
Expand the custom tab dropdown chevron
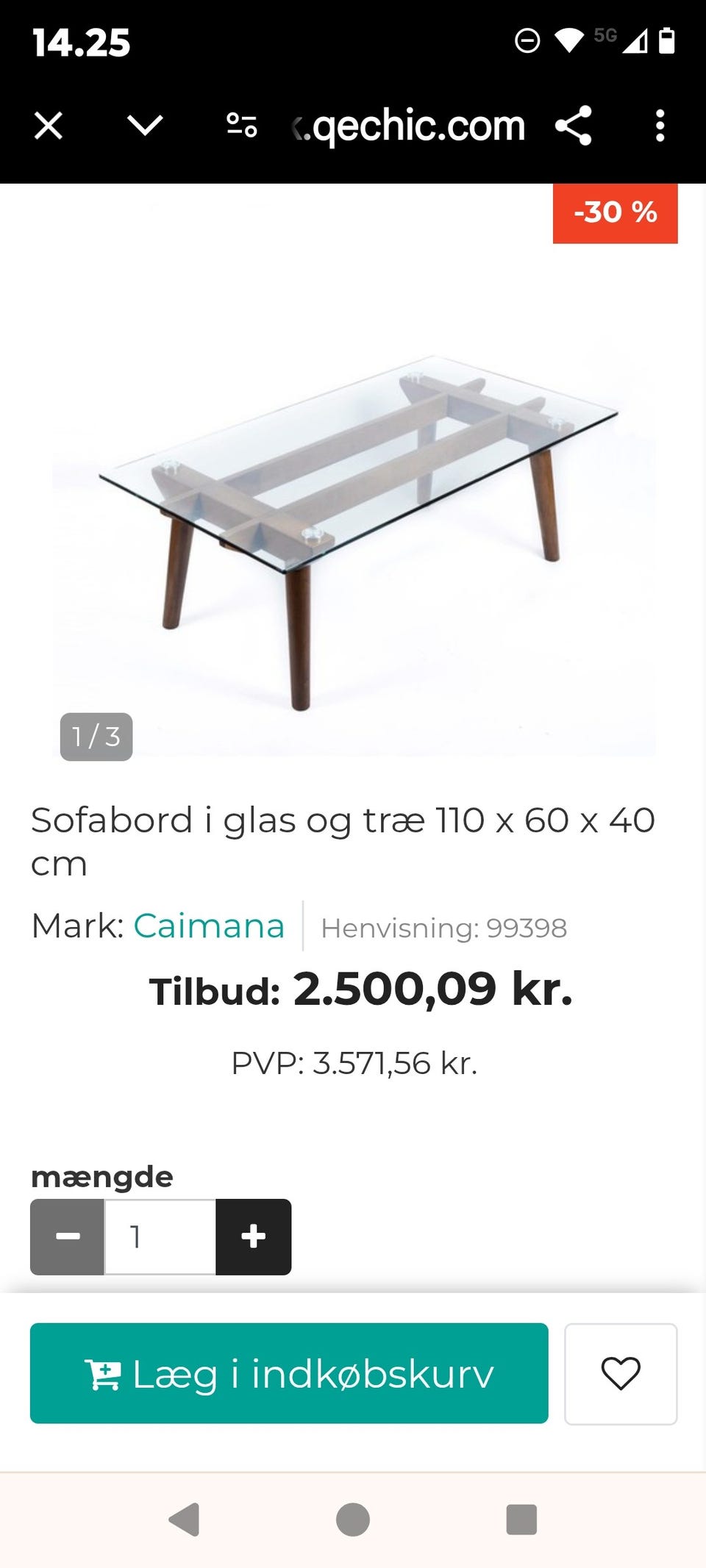145,125
